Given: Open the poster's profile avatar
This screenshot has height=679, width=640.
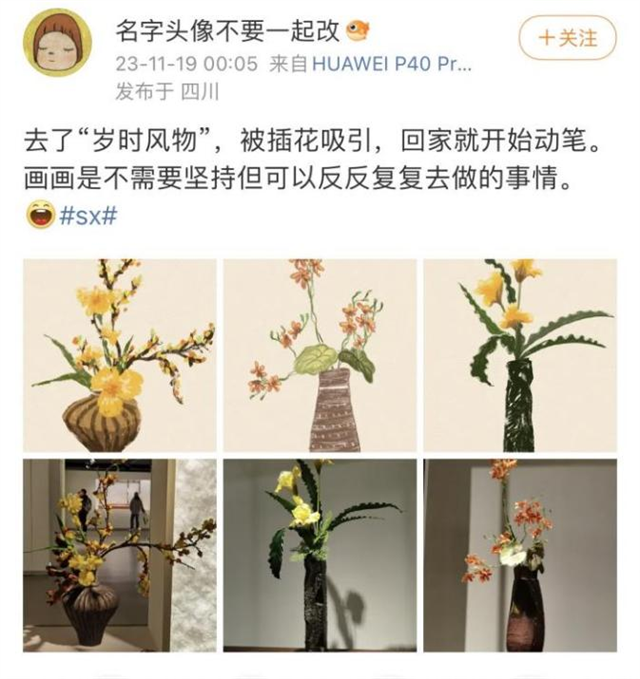Looking at the screenshot, I should [57, 42].
